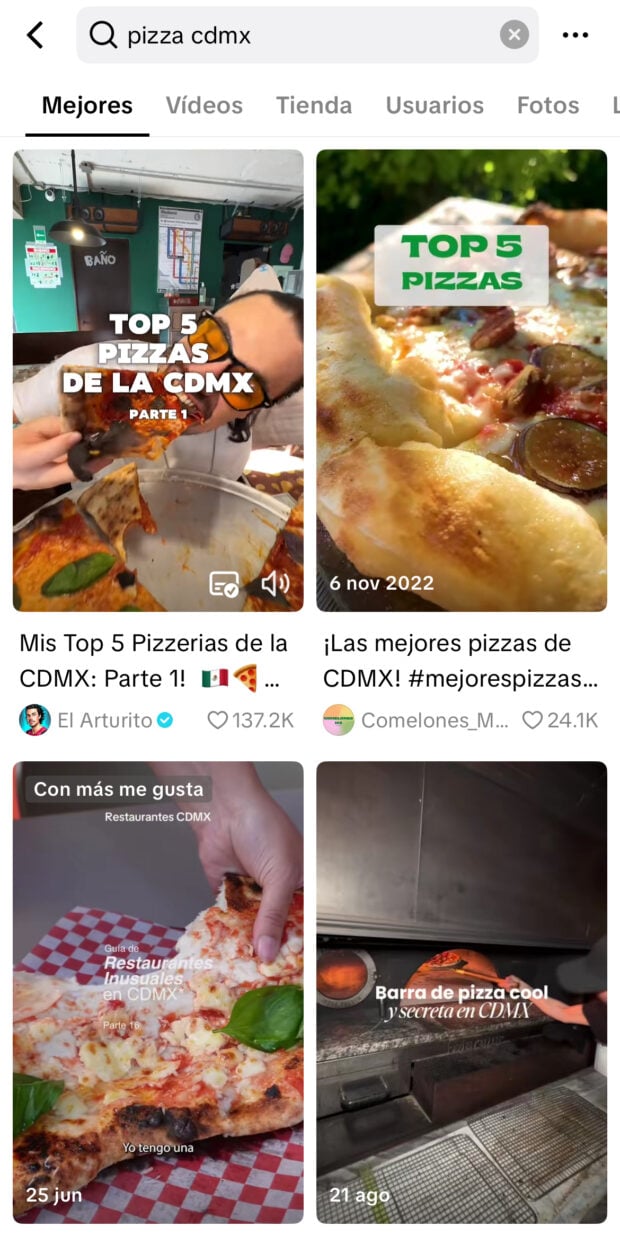Screen dimensions: 620x1236
Task: Open the Top 5 Pizzas video from 6 nov 2022
Action: pyautogui.click(x=461, y=380)
